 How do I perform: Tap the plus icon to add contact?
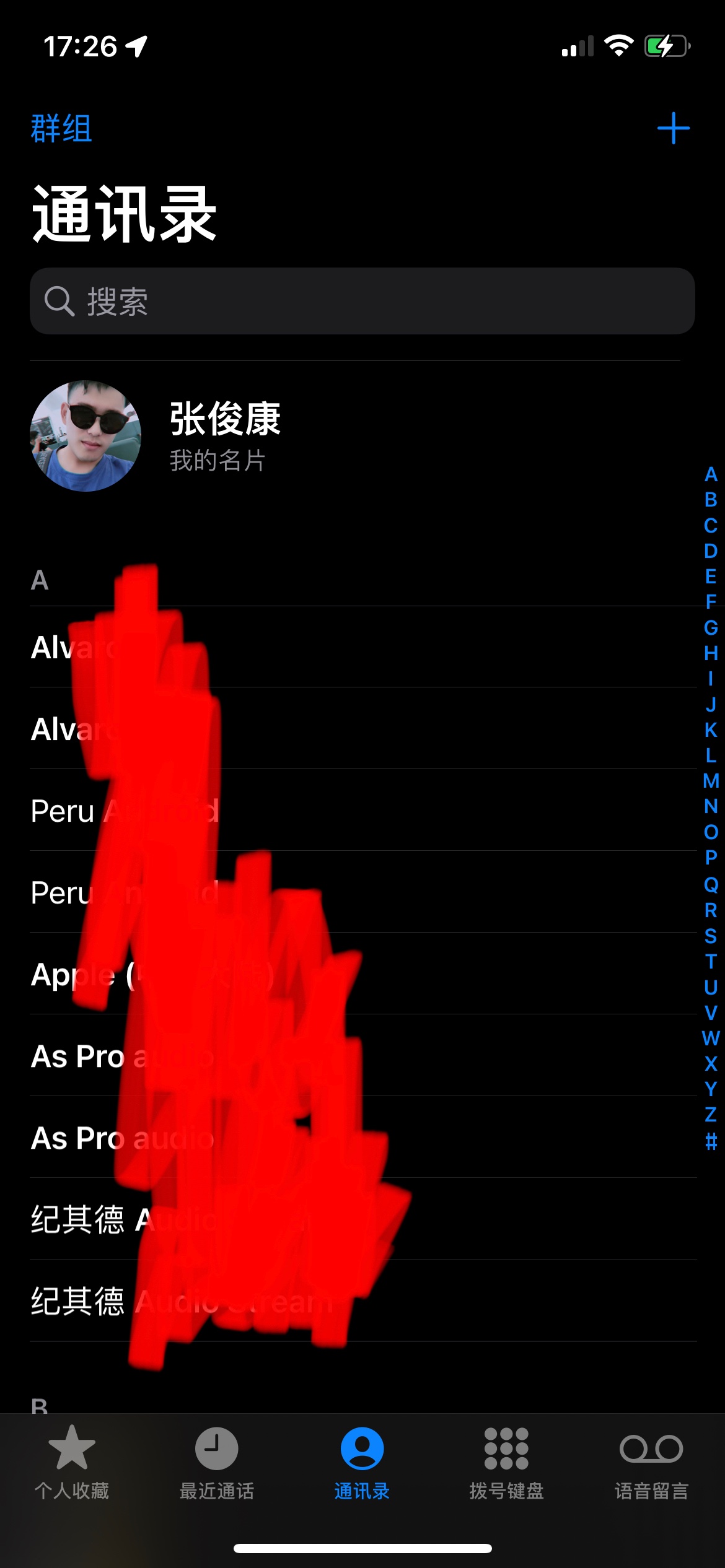(x=673, y=128)
